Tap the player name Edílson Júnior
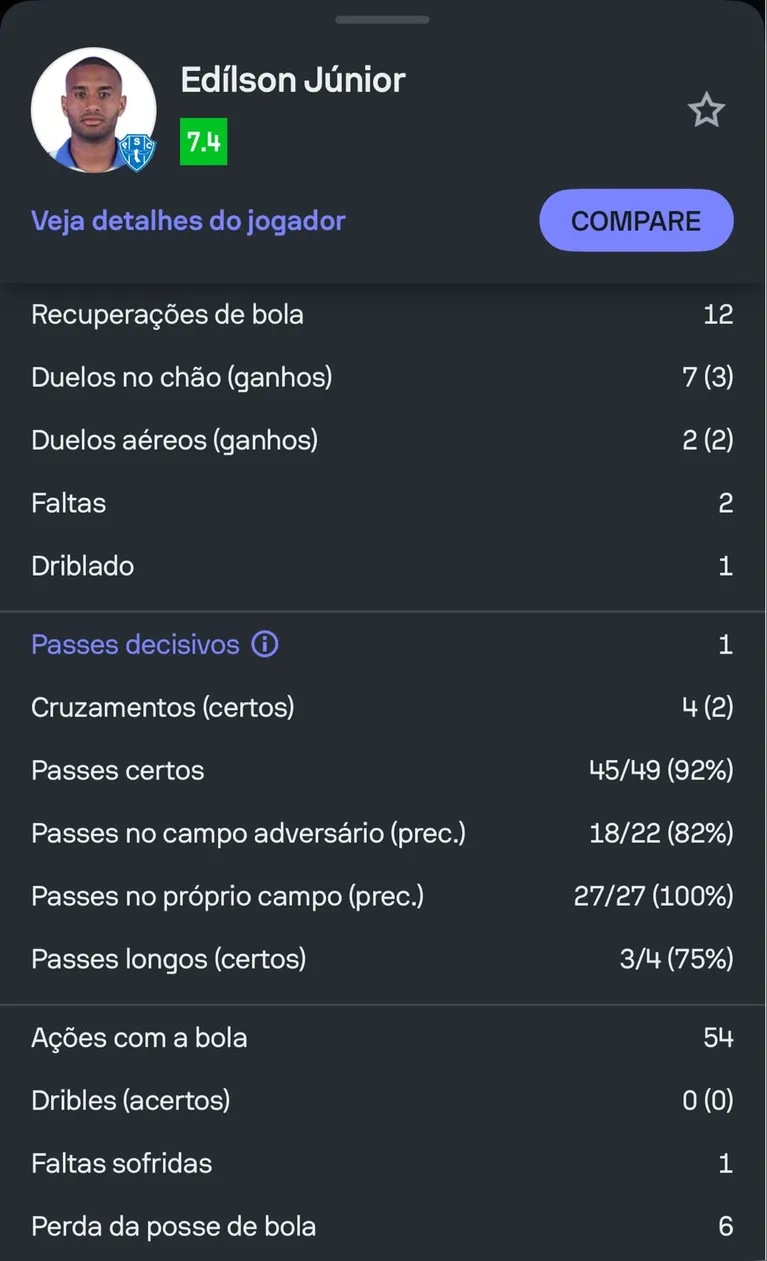The height and width of the screenshot is (1261, 767). point(292,80)
